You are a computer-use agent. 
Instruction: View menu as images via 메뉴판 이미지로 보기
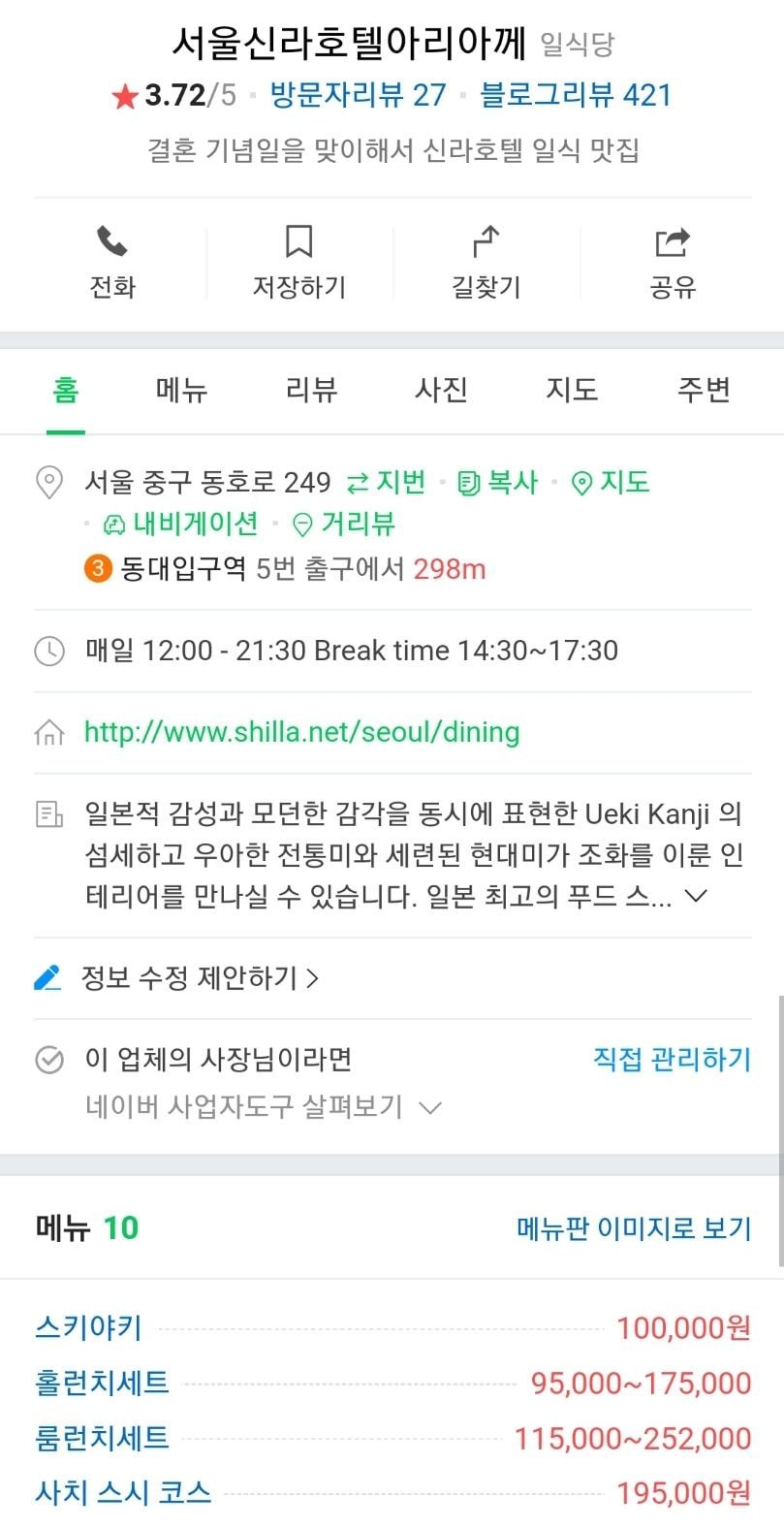click(x=634, y=1228)
